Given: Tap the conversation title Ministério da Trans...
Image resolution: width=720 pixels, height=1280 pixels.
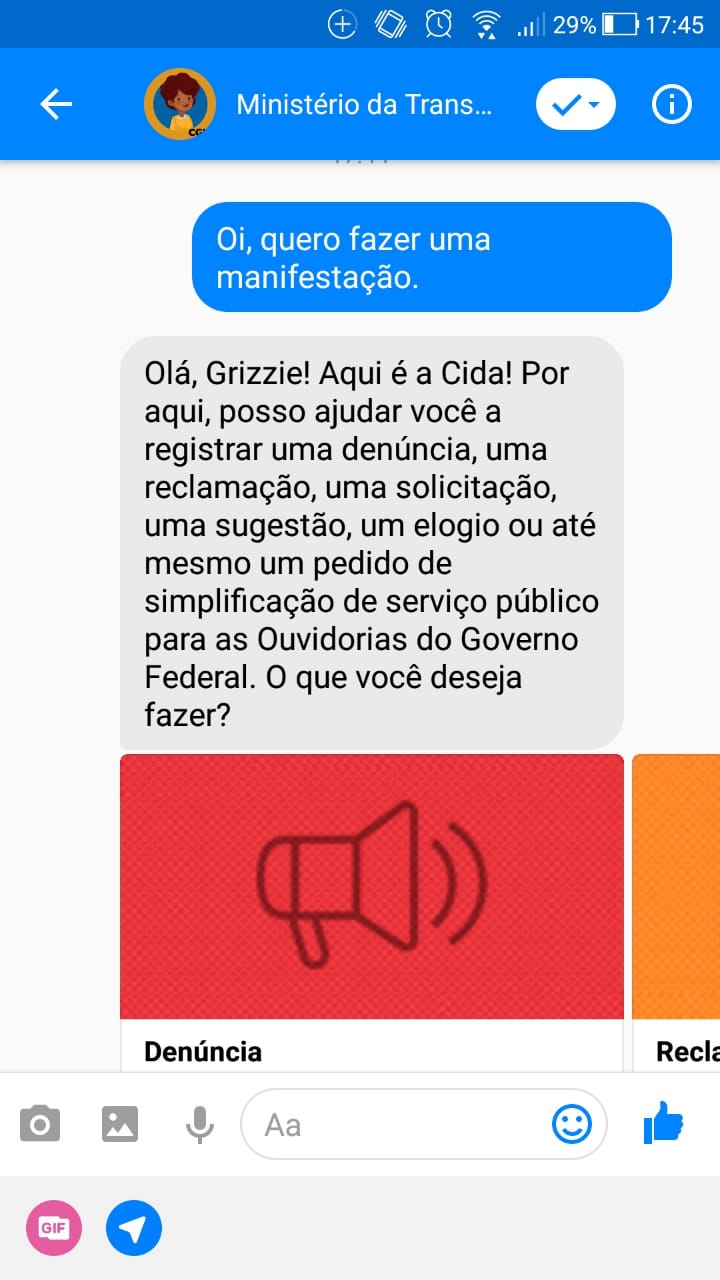Looking at the screenshot, I should (x=365, y=103).
